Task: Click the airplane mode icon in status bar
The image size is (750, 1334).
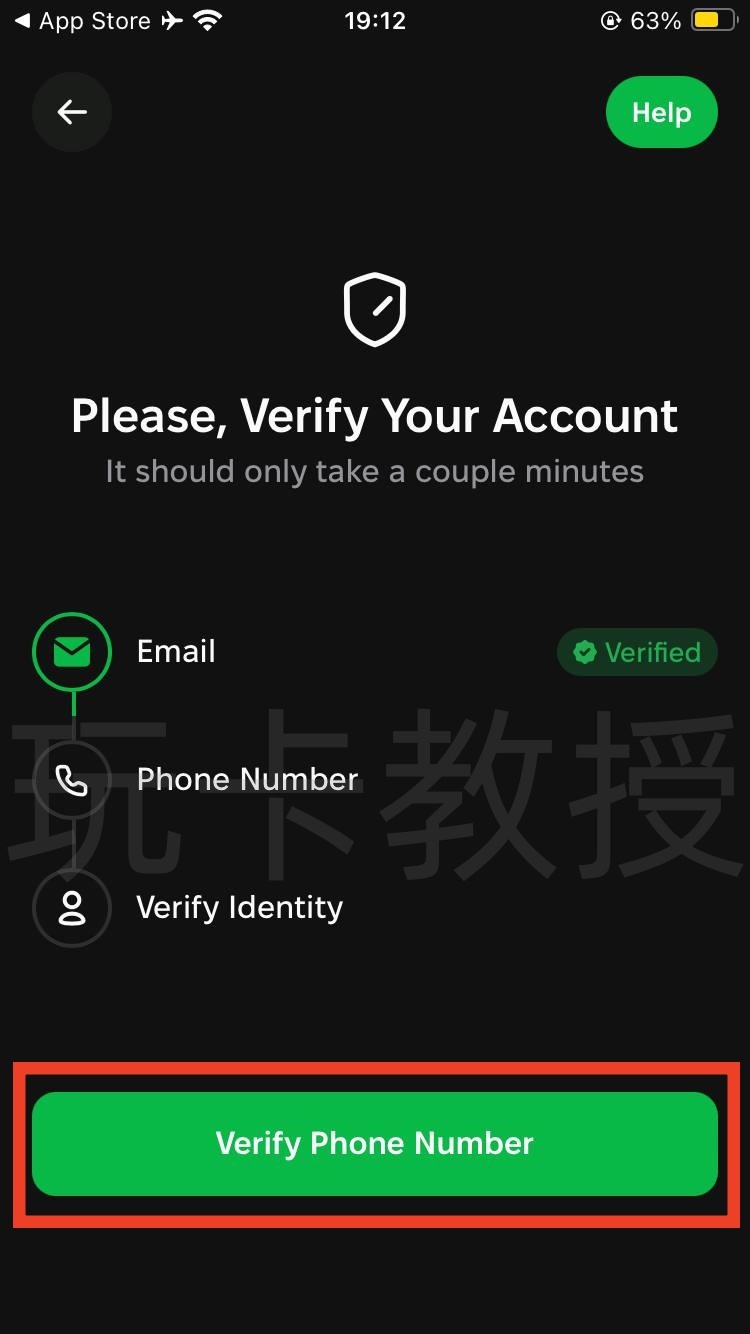Action: tap(172, 19)
